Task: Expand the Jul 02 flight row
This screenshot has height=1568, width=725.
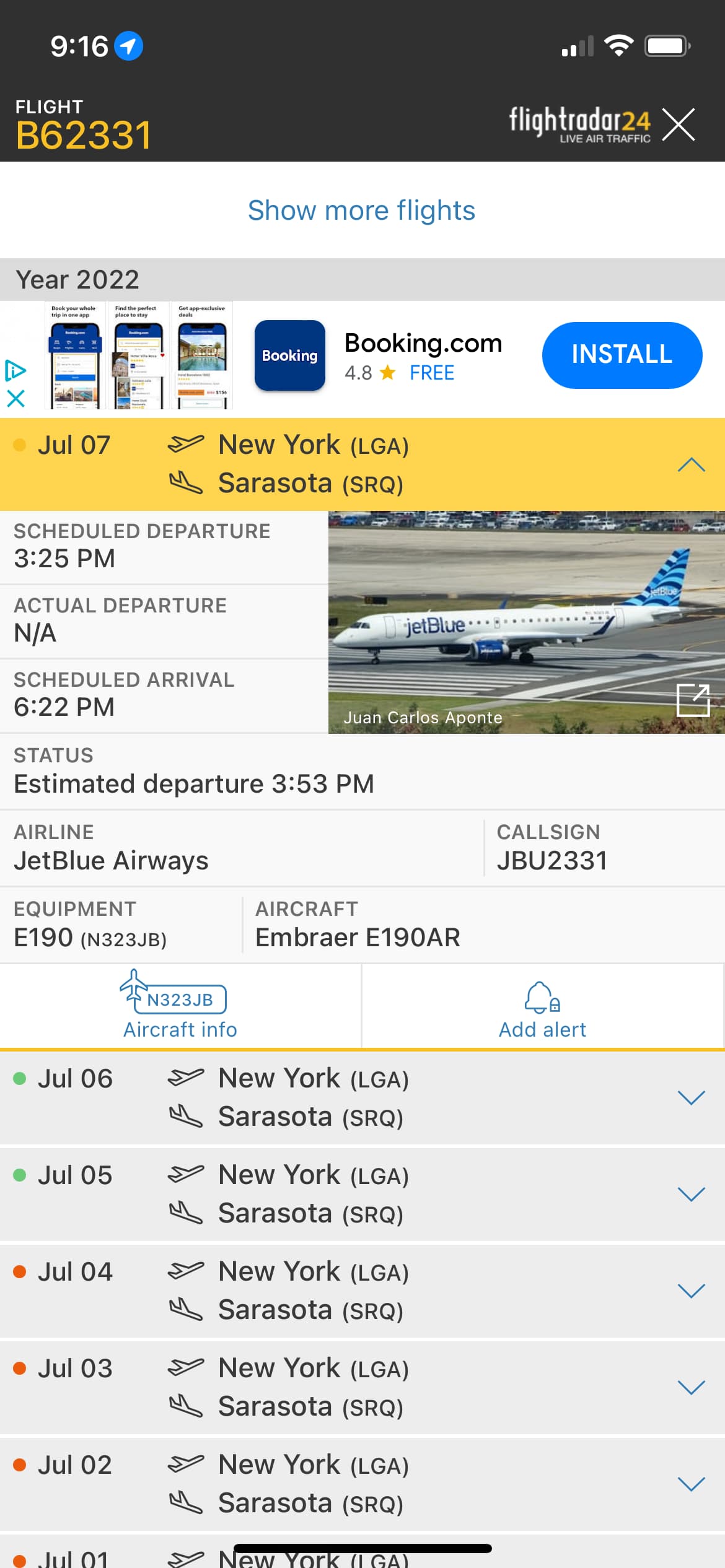Action: point(691,1484)
